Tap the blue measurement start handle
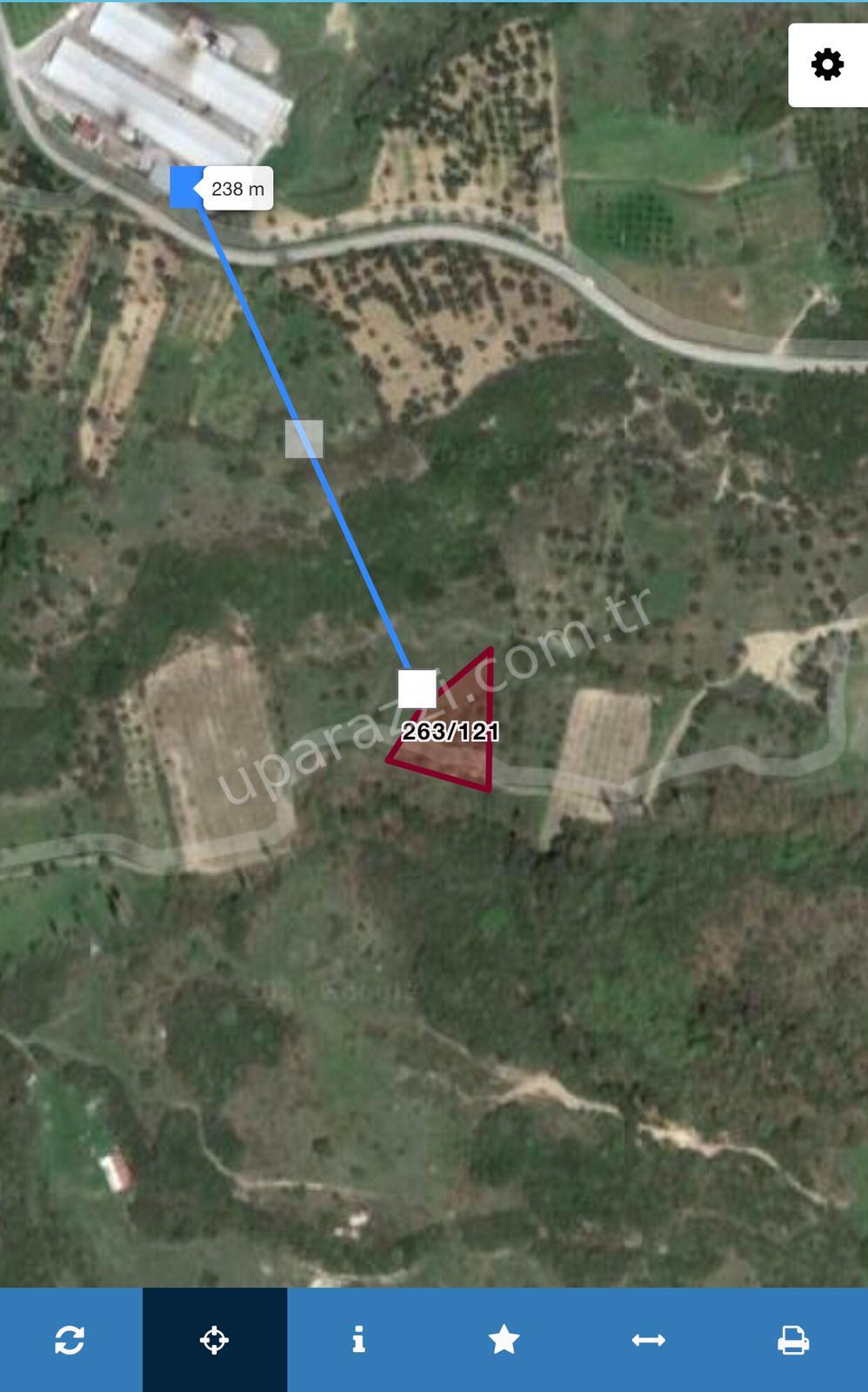The height and width of the screenshot is (1392, 868). [x=186, y=188]
